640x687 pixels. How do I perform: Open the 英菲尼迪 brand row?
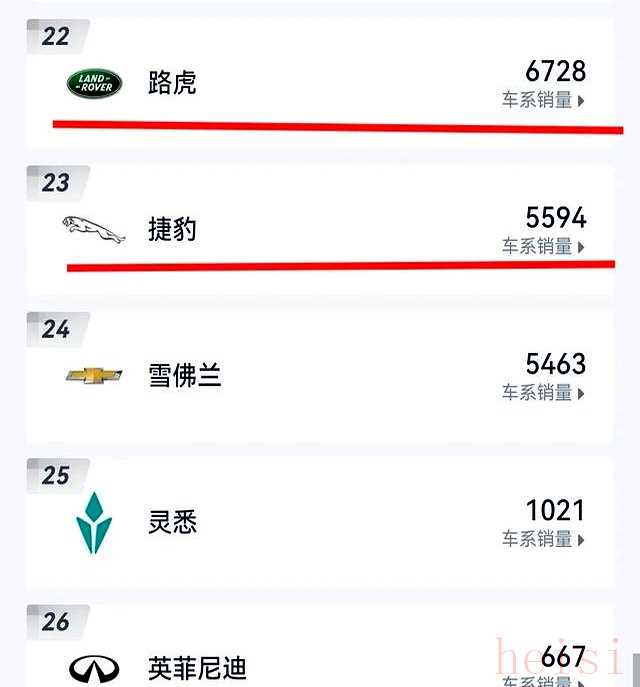[197, 668]
